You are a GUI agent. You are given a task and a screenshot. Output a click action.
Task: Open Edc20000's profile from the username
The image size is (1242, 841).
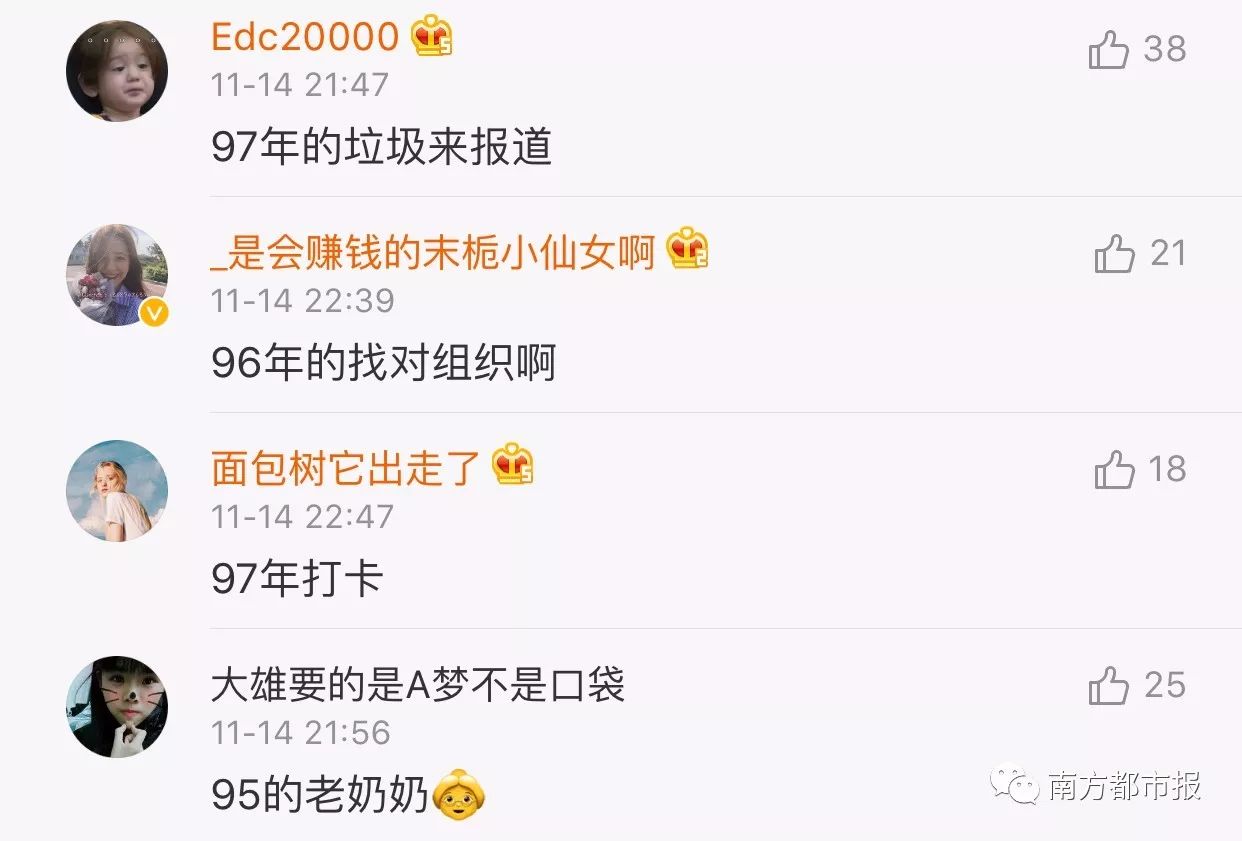click(305, 37)
